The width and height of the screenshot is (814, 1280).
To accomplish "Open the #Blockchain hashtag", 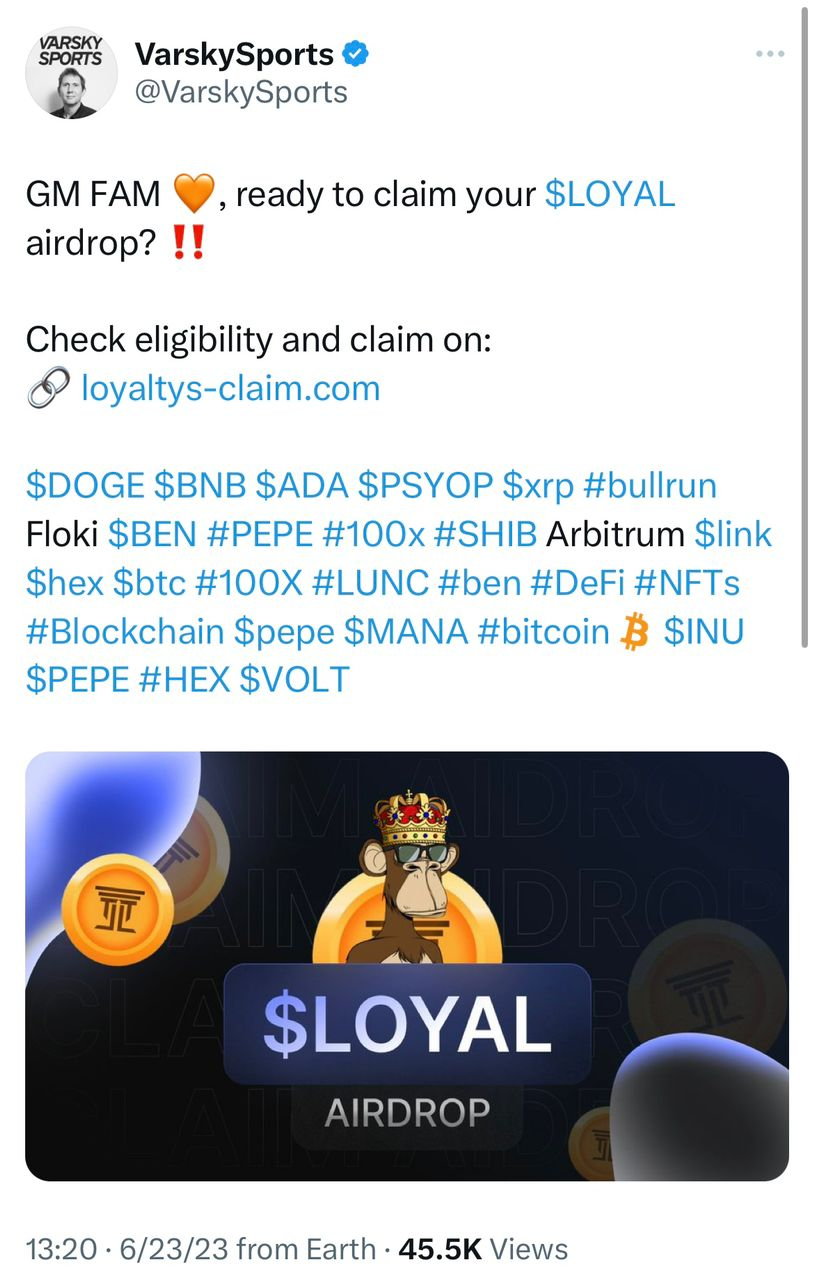I will [x=125, y=632].
